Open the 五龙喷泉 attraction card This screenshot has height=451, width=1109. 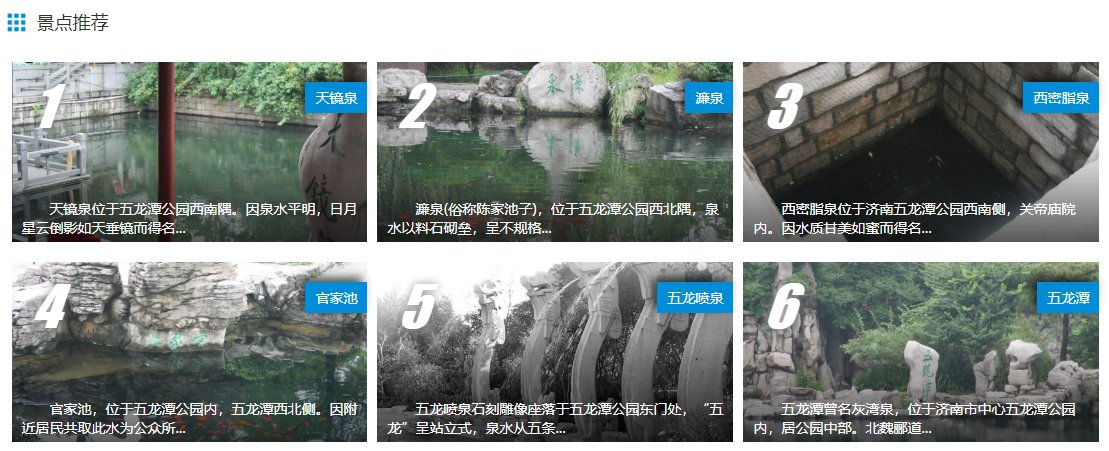554,352
